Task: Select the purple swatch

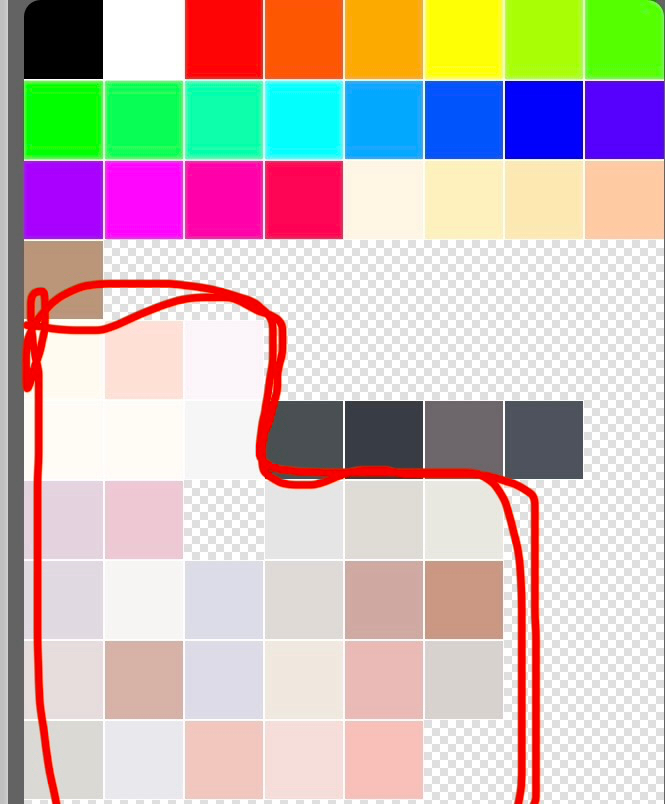Action: pyautogui.click(x=63, y=199)
